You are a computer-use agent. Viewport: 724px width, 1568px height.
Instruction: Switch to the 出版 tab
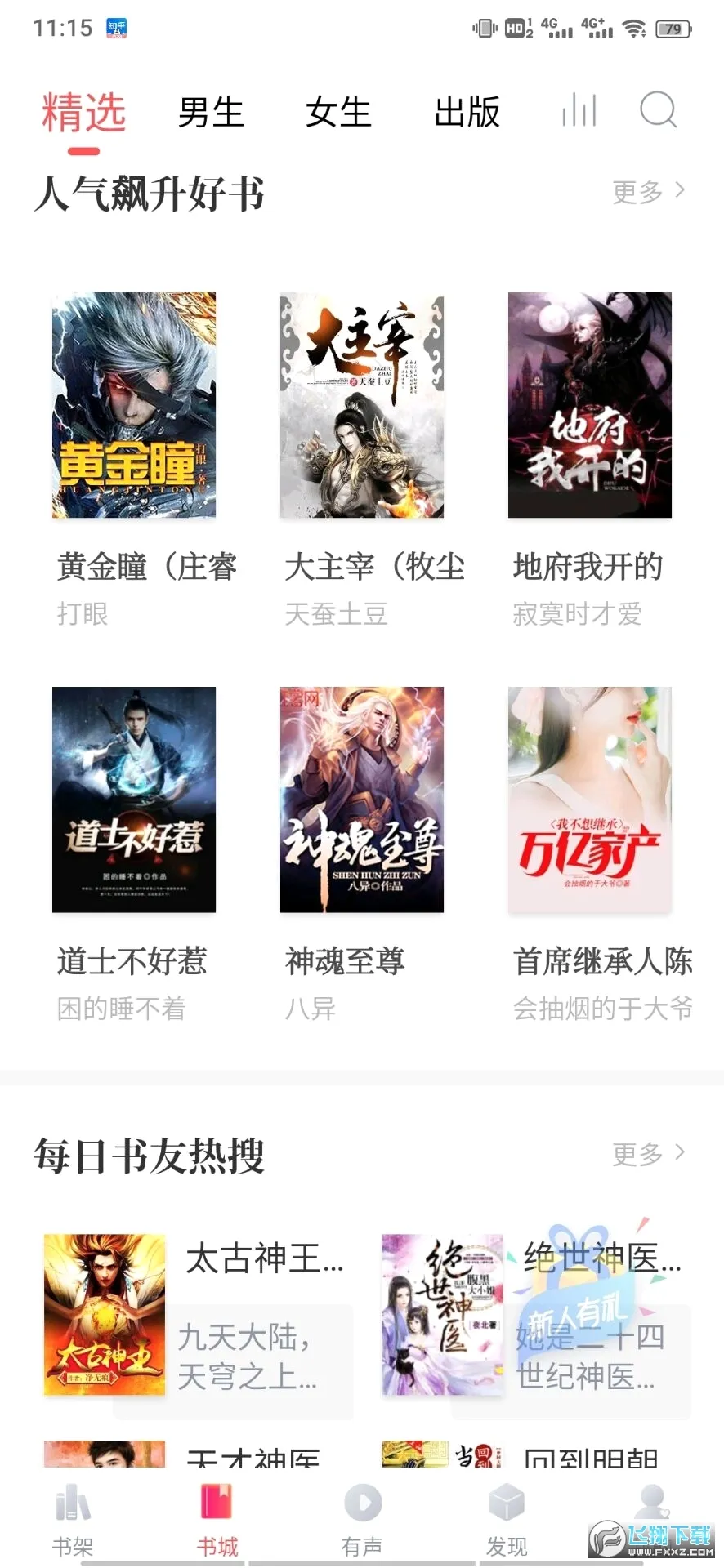[x=467, y=112]
